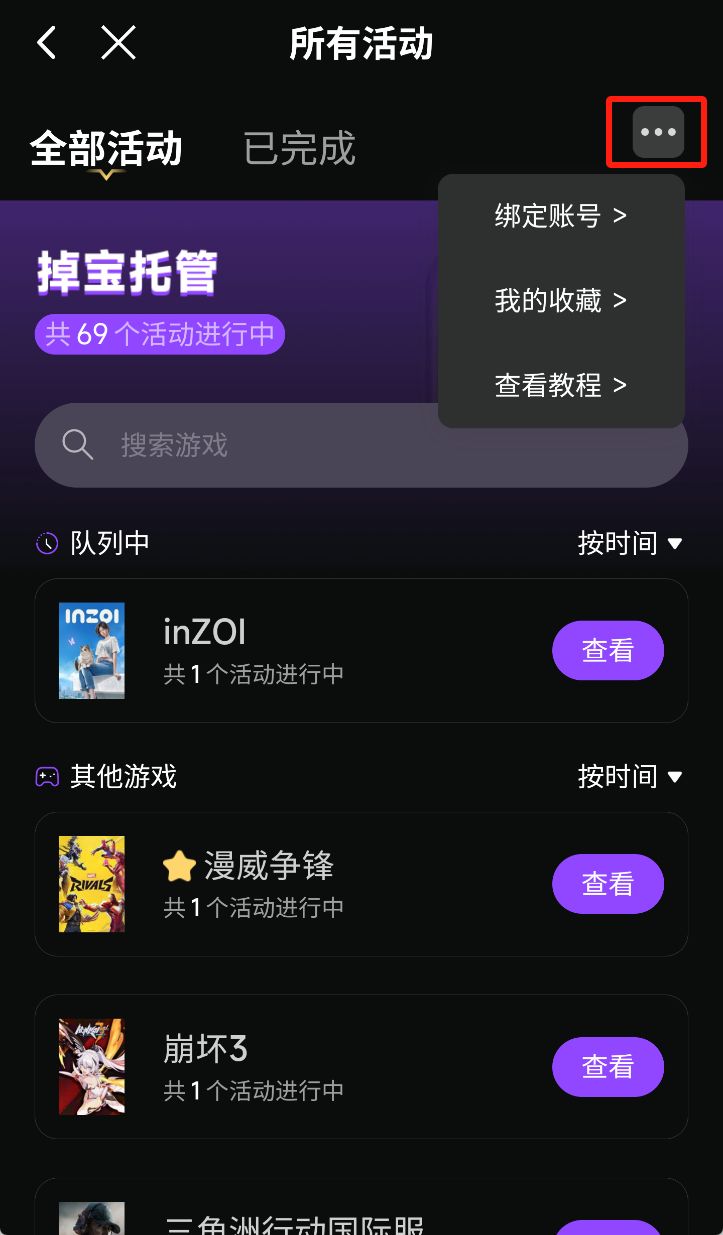Viewport: 723px width, 1235px height.
Task: Switch to the 已完成 tab
Action: tap(298, 148)
